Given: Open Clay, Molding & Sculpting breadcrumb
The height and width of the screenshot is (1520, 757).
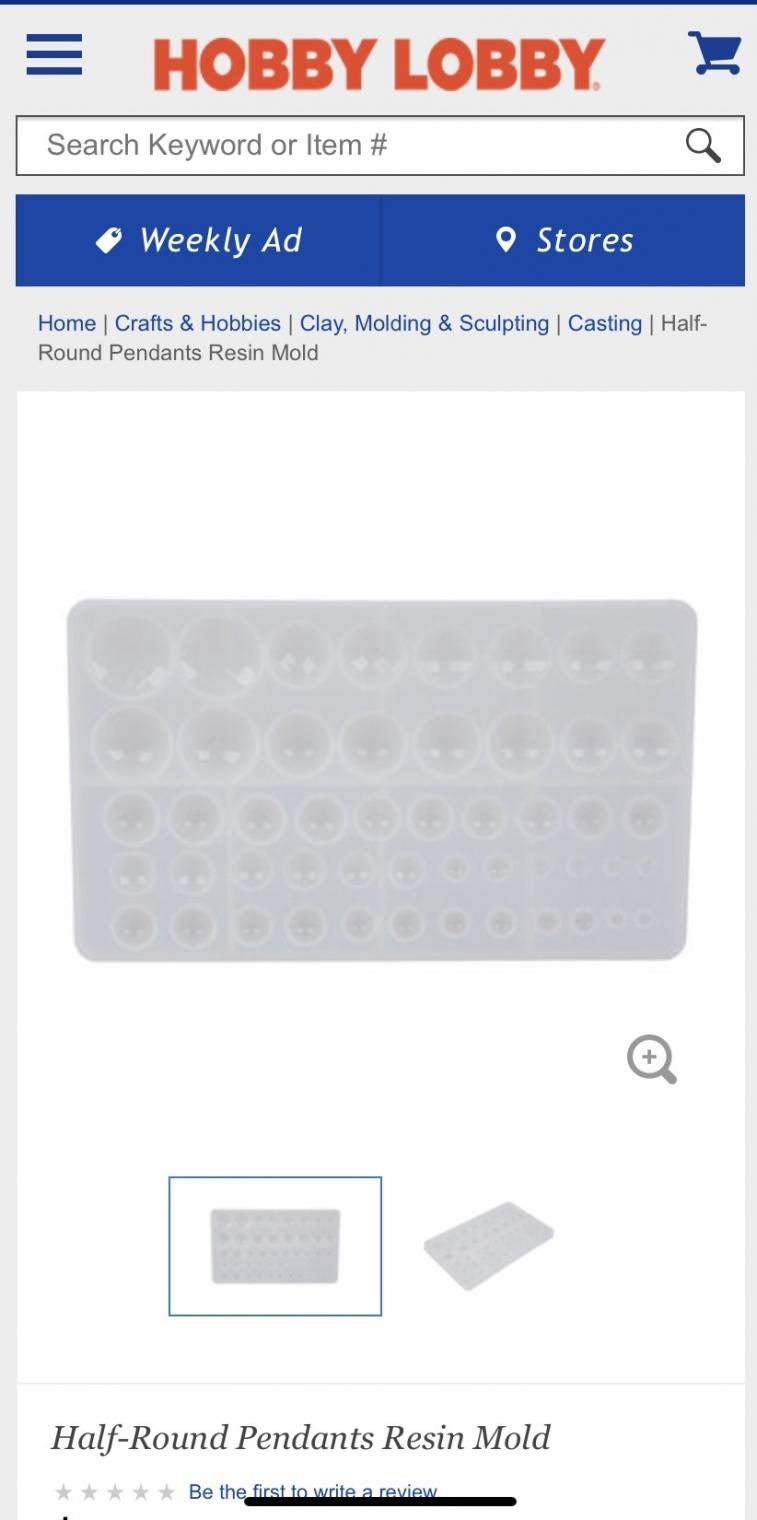Looking at the screenshot, I should [x=424, y=323].
